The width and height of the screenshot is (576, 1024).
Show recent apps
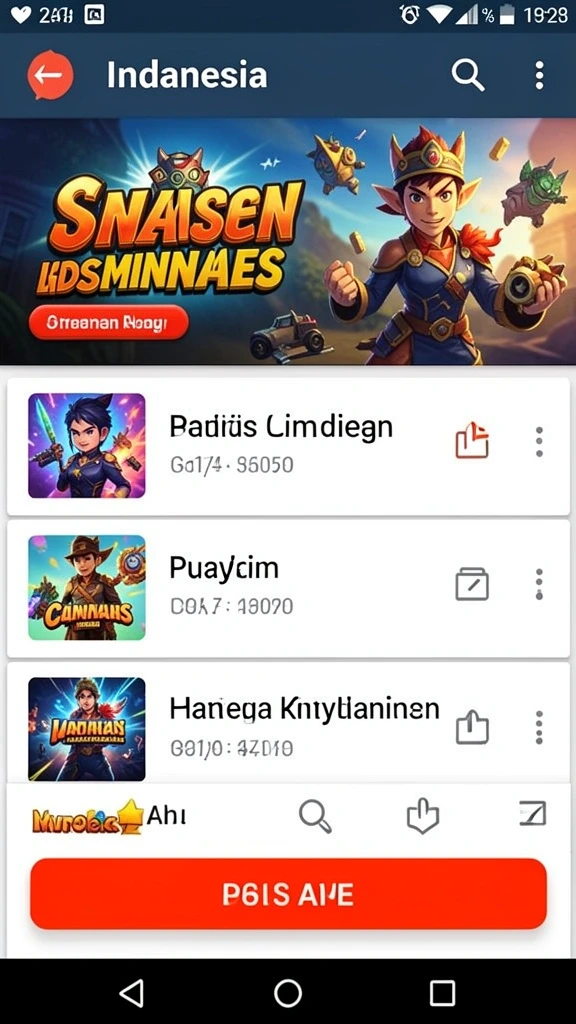[442, 993]
